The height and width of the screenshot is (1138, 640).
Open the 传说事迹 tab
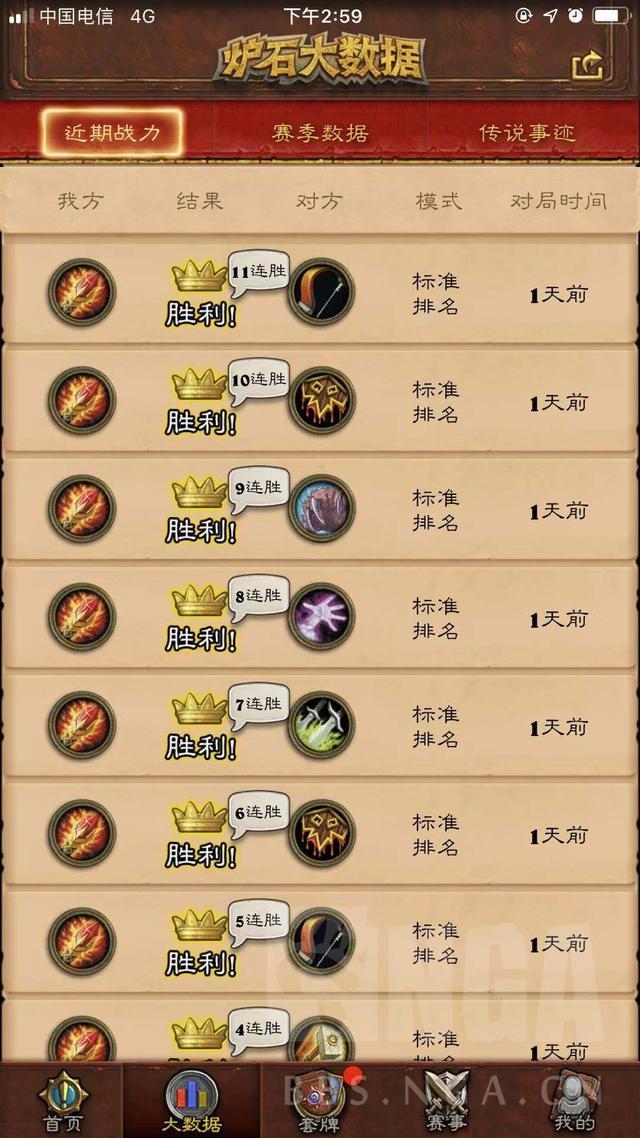pyautogui.click(x=526, y=132)
